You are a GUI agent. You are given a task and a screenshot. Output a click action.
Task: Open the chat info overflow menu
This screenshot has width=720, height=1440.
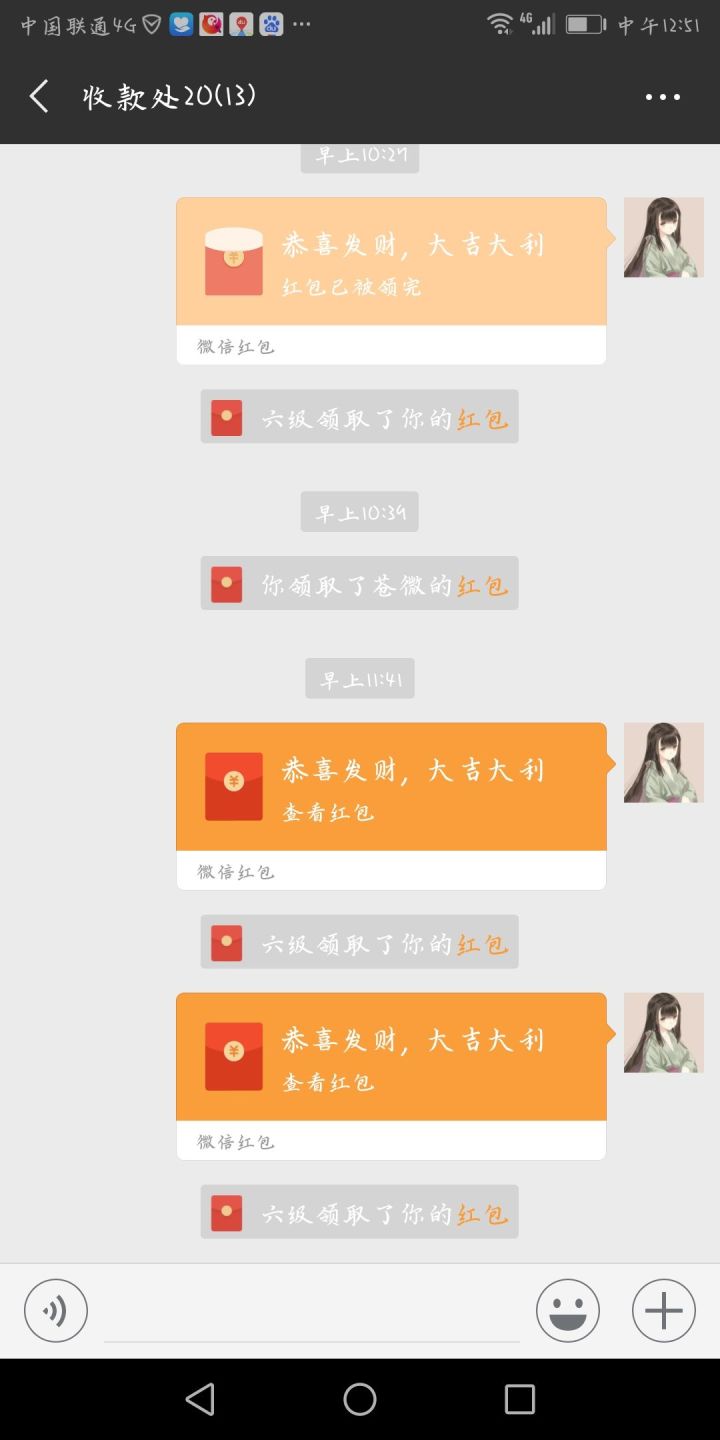click(662, 97)
